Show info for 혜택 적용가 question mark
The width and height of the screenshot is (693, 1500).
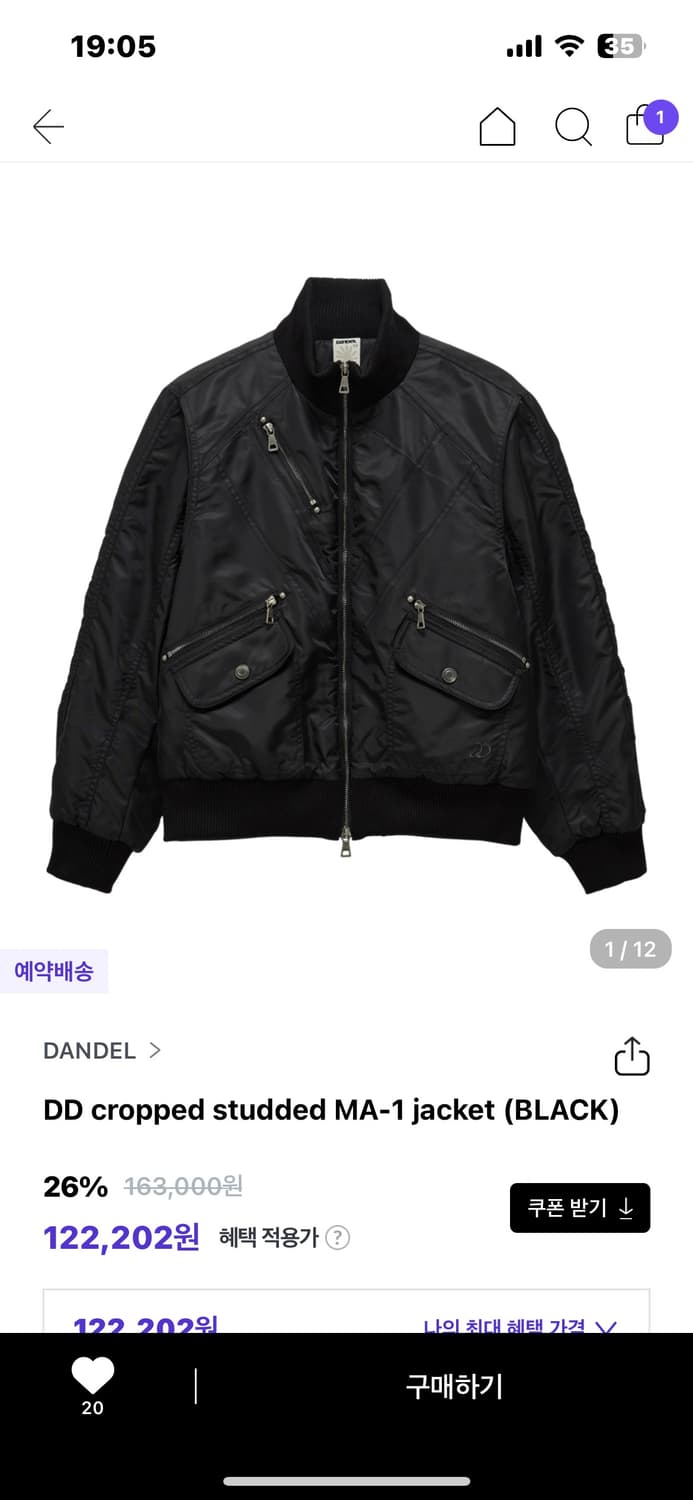point(338,1238)
